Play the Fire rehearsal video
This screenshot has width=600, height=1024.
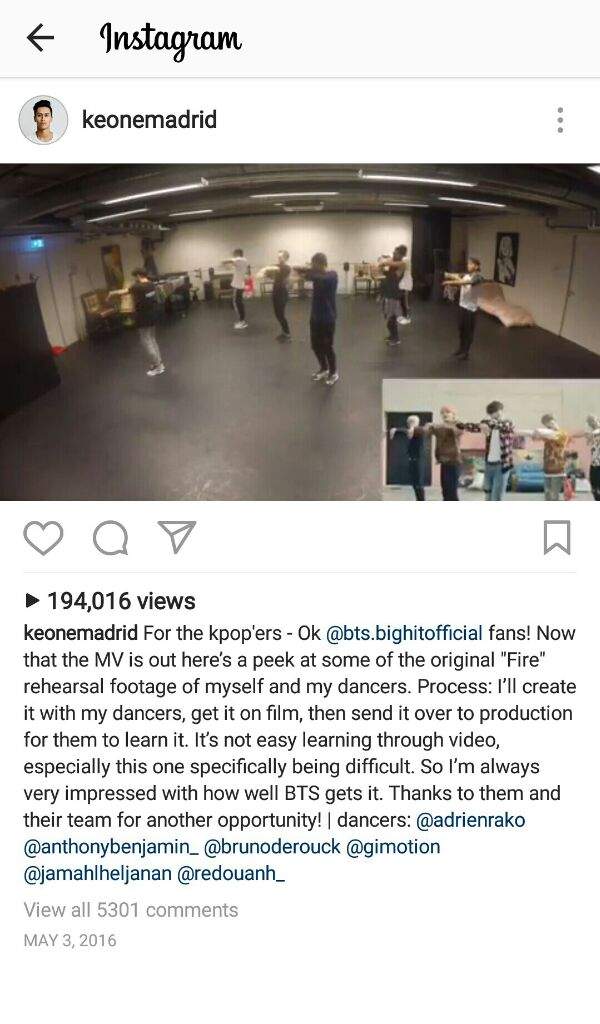pyautogui.click(x=300, y=331)
